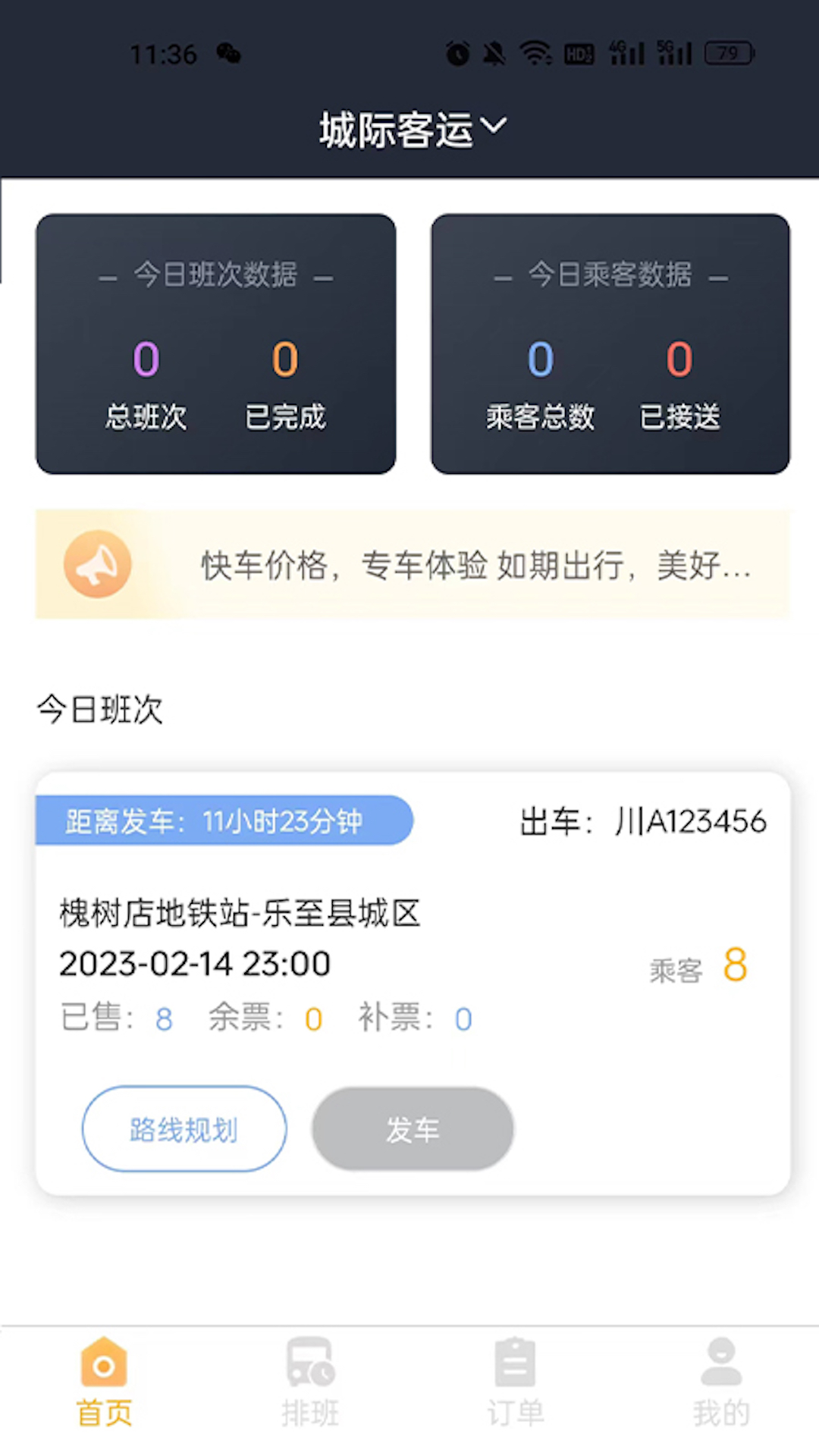Click the 路线规划 route planning button
The height and width of the screenshot is (1456, 819).
point(184,1128)
